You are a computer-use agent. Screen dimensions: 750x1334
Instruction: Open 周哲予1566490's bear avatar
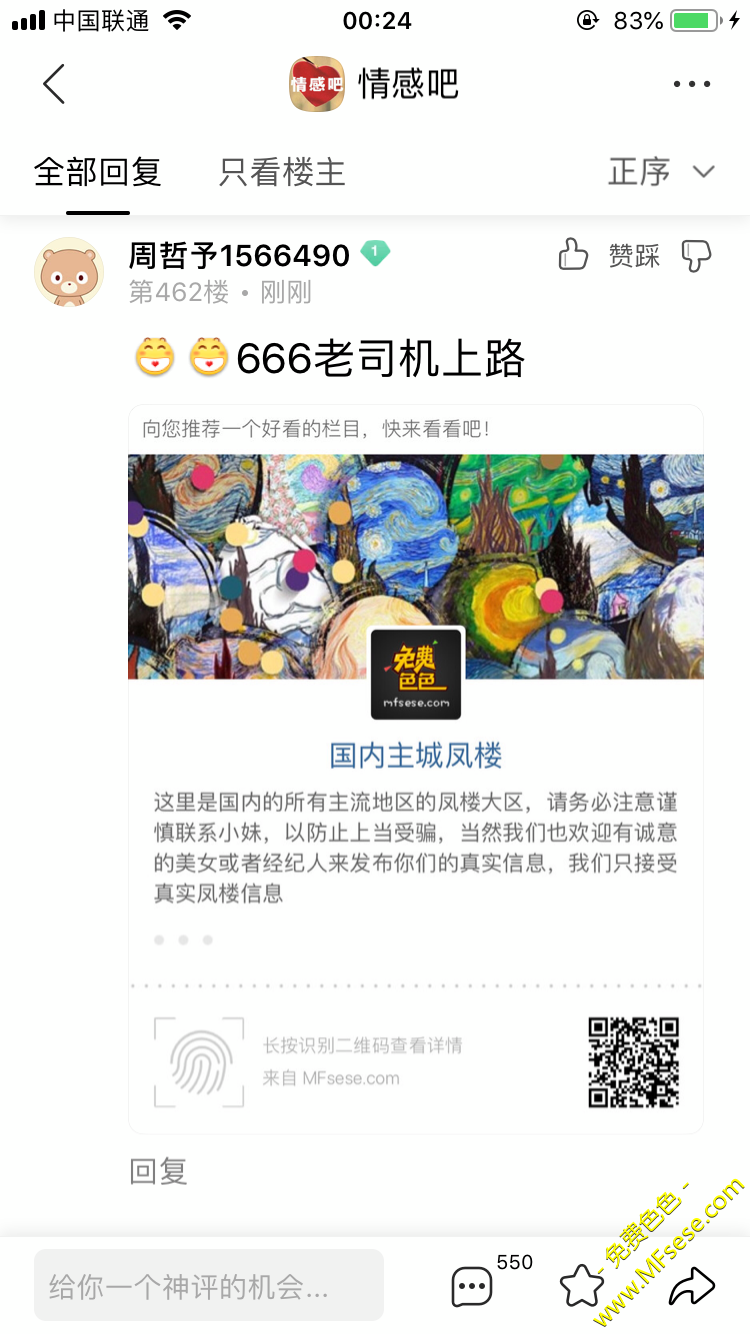69,271
